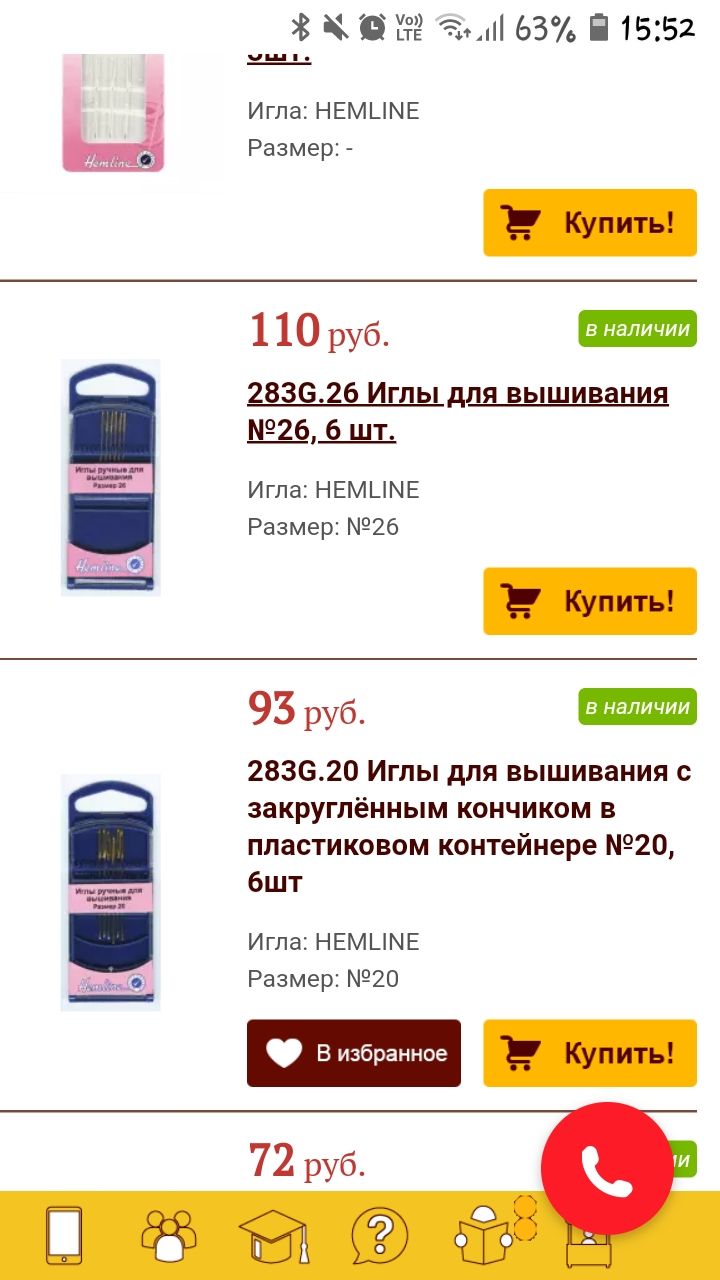
Task: Open the phone icon in bottom bar
Action: click(x=64, y=1236)
